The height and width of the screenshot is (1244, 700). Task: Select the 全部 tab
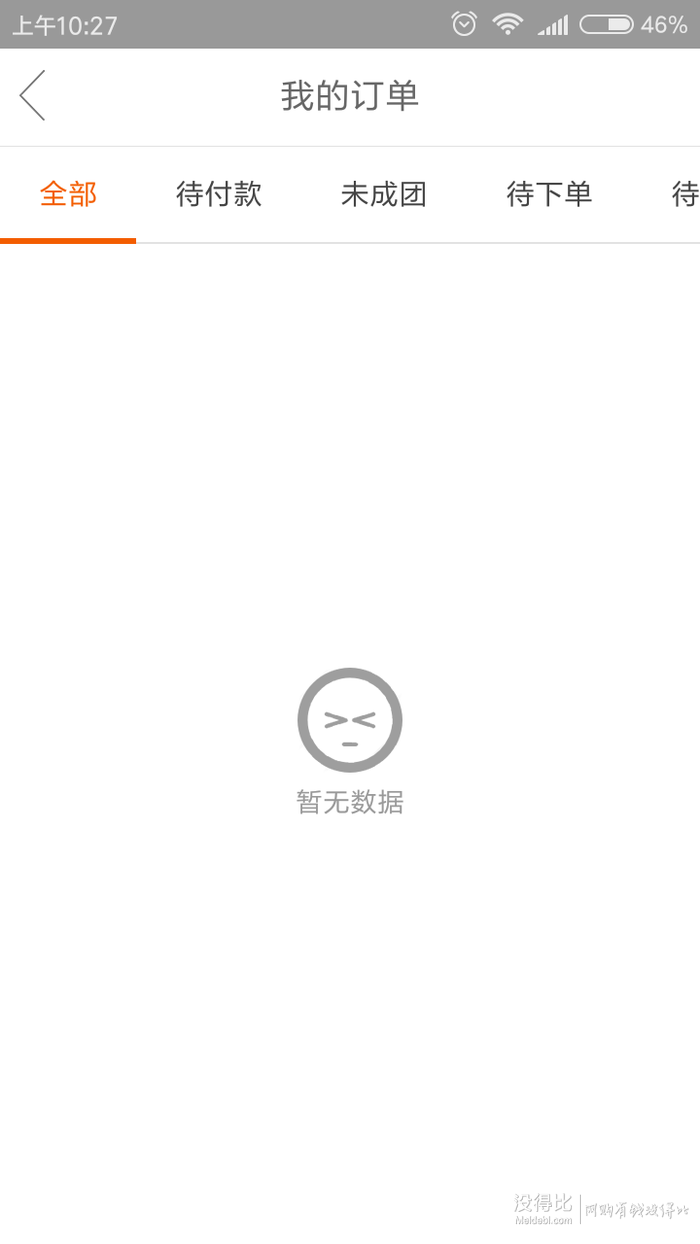tap(68, 194)
